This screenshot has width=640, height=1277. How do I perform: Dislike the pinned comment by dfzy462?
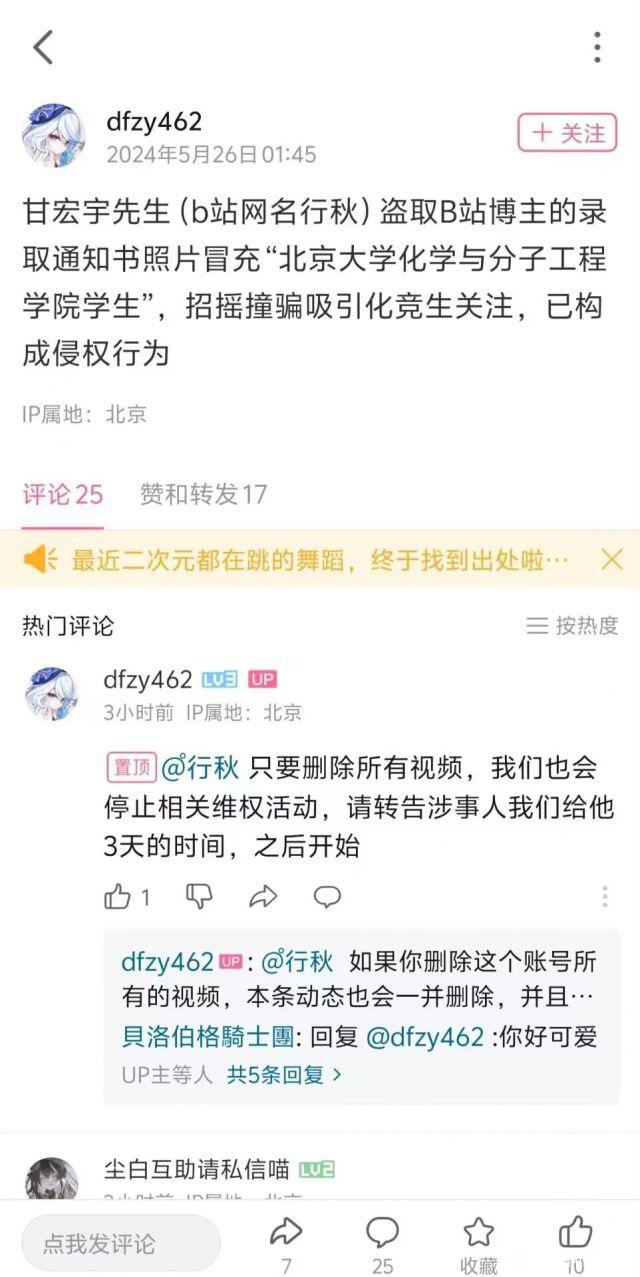200,896
